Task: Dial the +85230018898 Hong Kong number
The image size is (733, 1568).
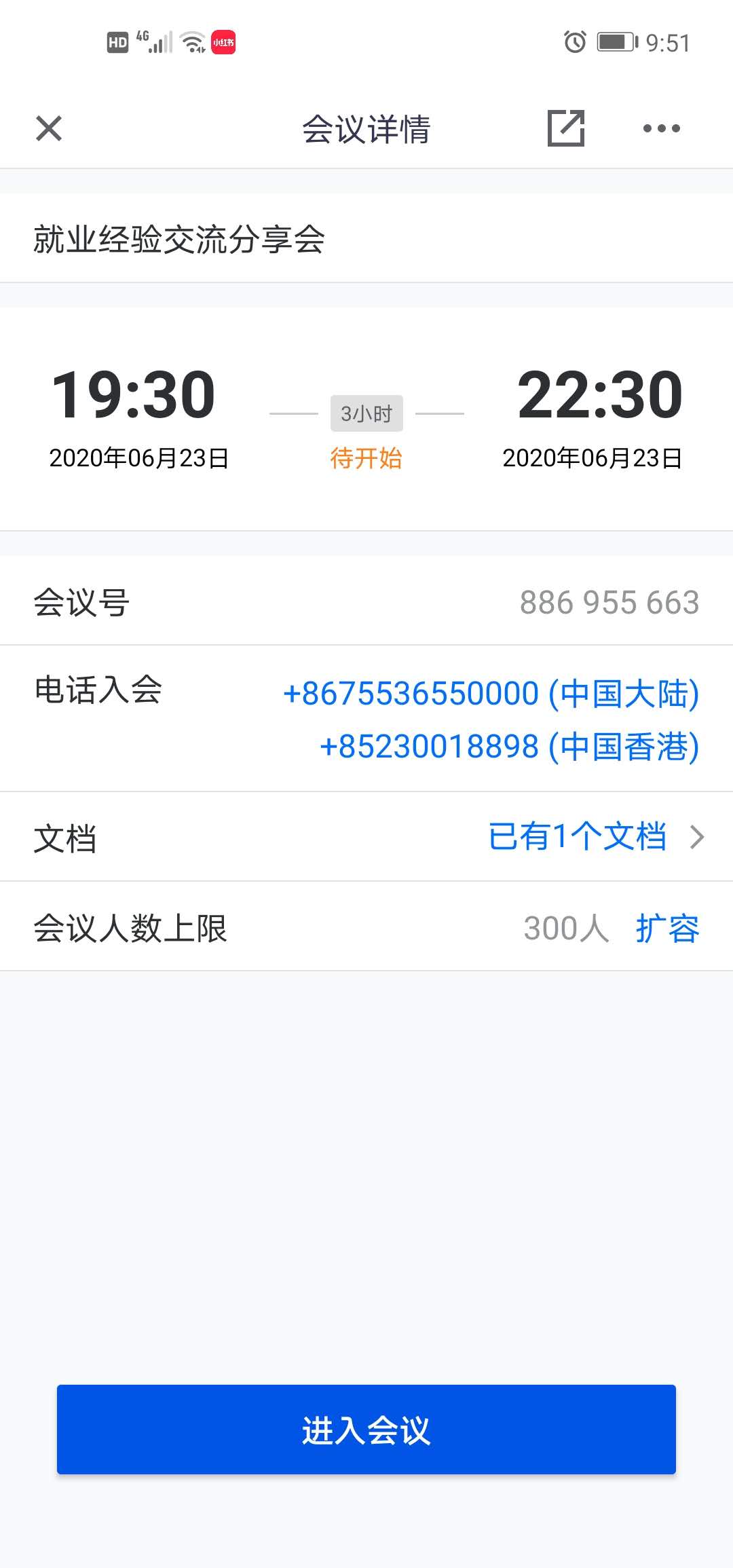Action: pos(509,747)
